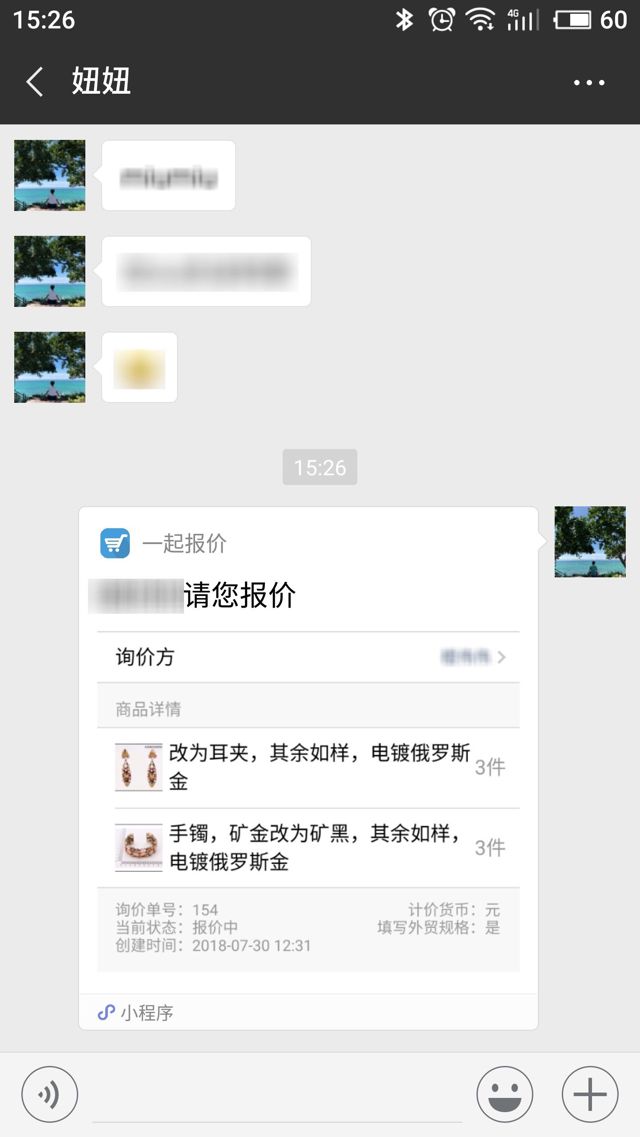Open the emoji picker
This screenshot has height=1137, width=640.
505,1095
